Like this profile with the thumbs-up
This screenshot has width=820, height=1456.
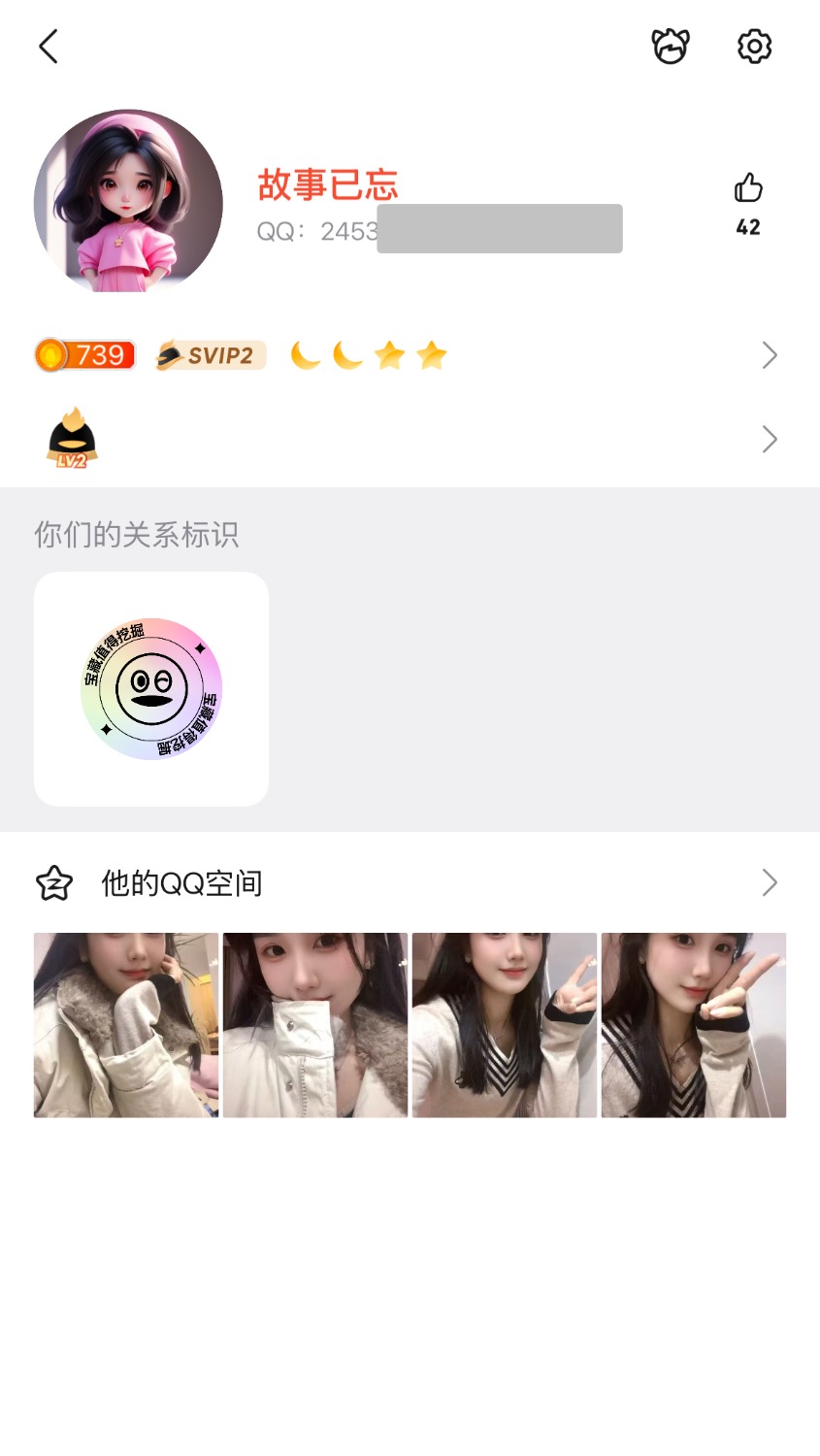point(748,188)
